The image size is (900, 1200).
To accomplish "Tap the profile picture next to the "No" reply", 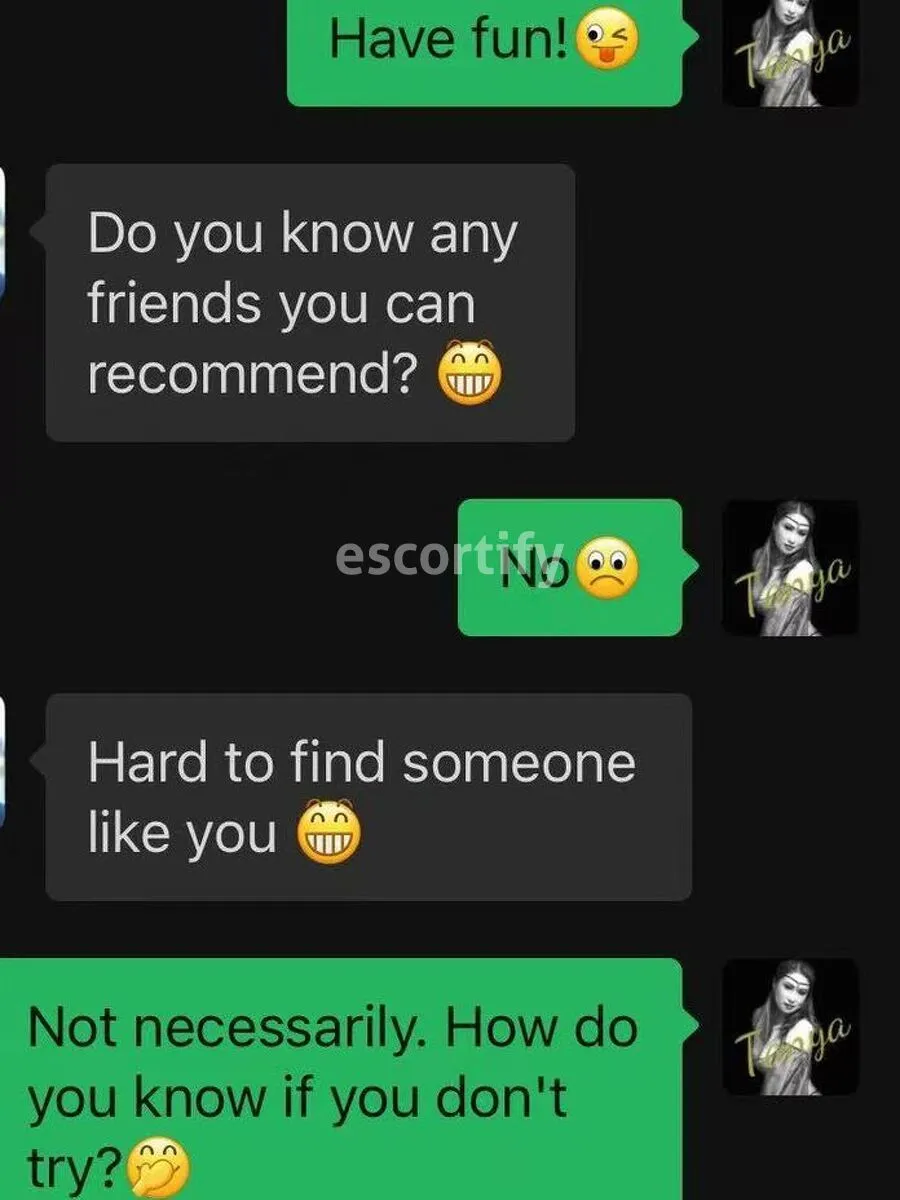I will (x=790, y=568).
